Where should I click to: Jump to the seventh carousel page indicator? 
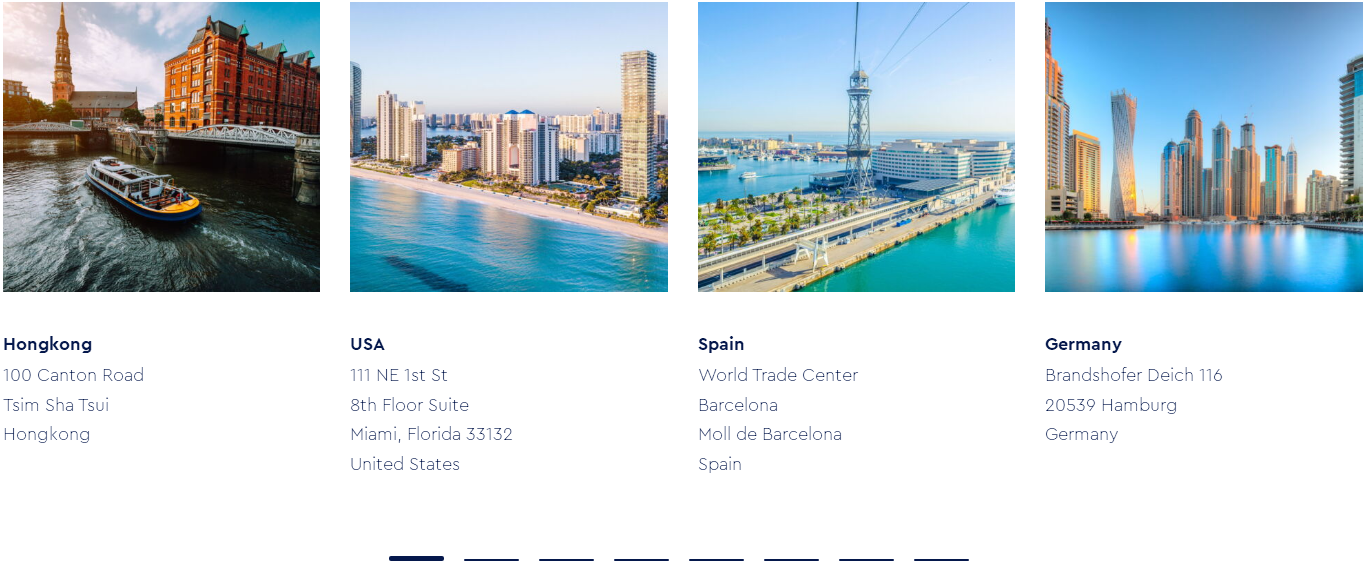click(x=866, y=559)
